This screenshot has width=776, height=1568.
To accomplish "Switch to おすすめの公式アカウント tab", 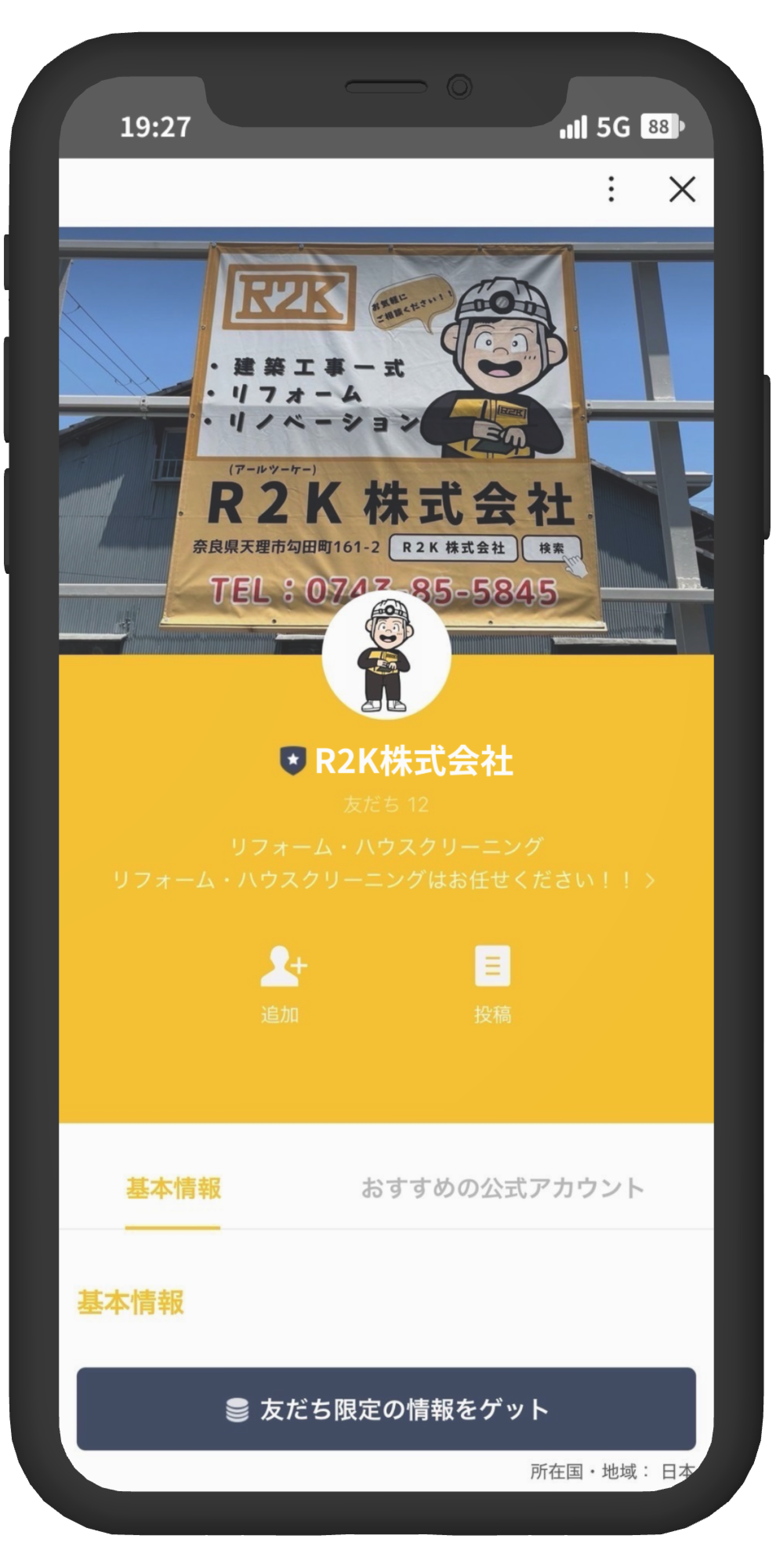I will (x=502, y=1188).
